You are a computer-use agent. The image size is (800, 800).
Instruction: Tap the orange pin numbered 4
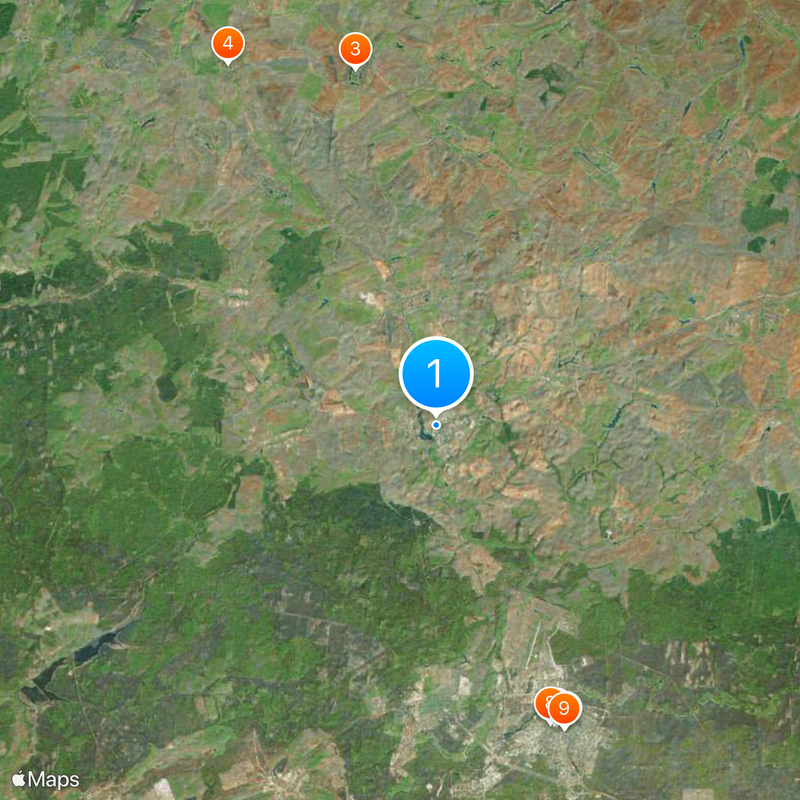point(228,43)
